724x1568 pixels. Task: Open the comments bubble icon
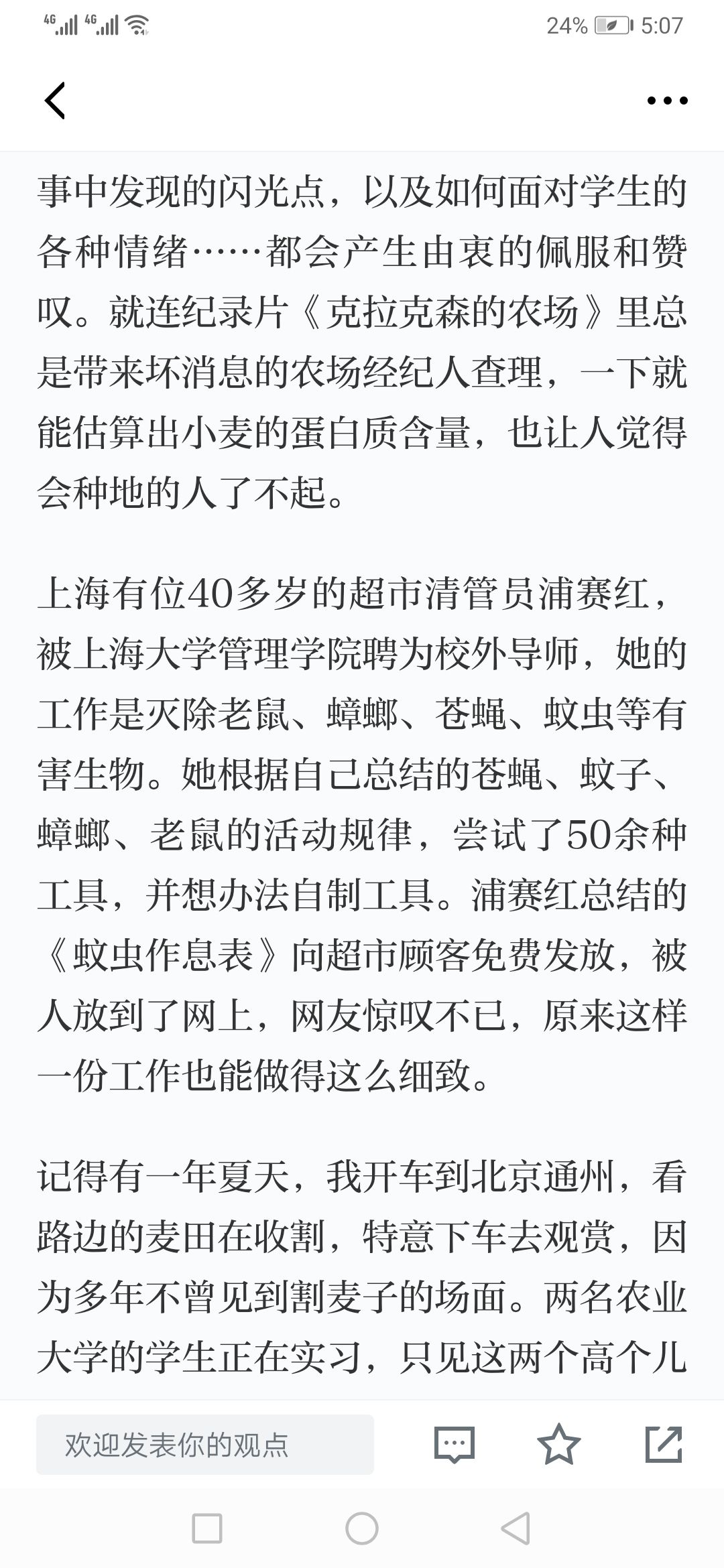click(x=455, y=1445)
